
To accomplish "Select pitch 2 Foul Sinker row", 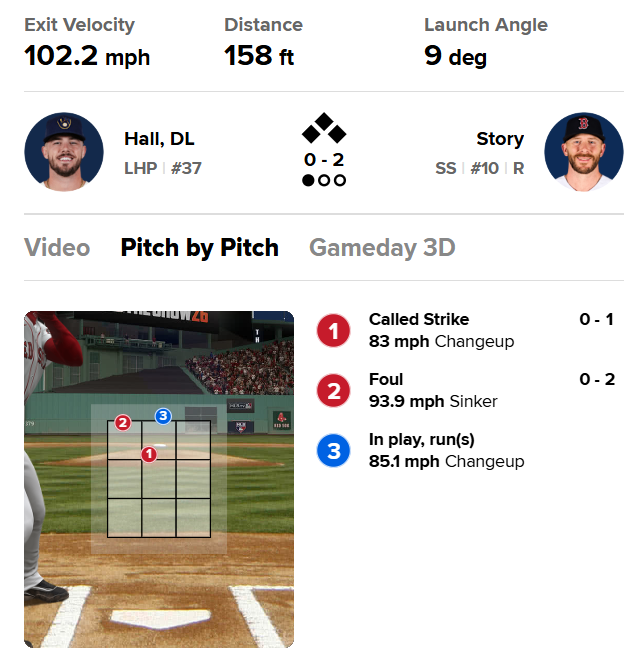I will pos(465,390).
